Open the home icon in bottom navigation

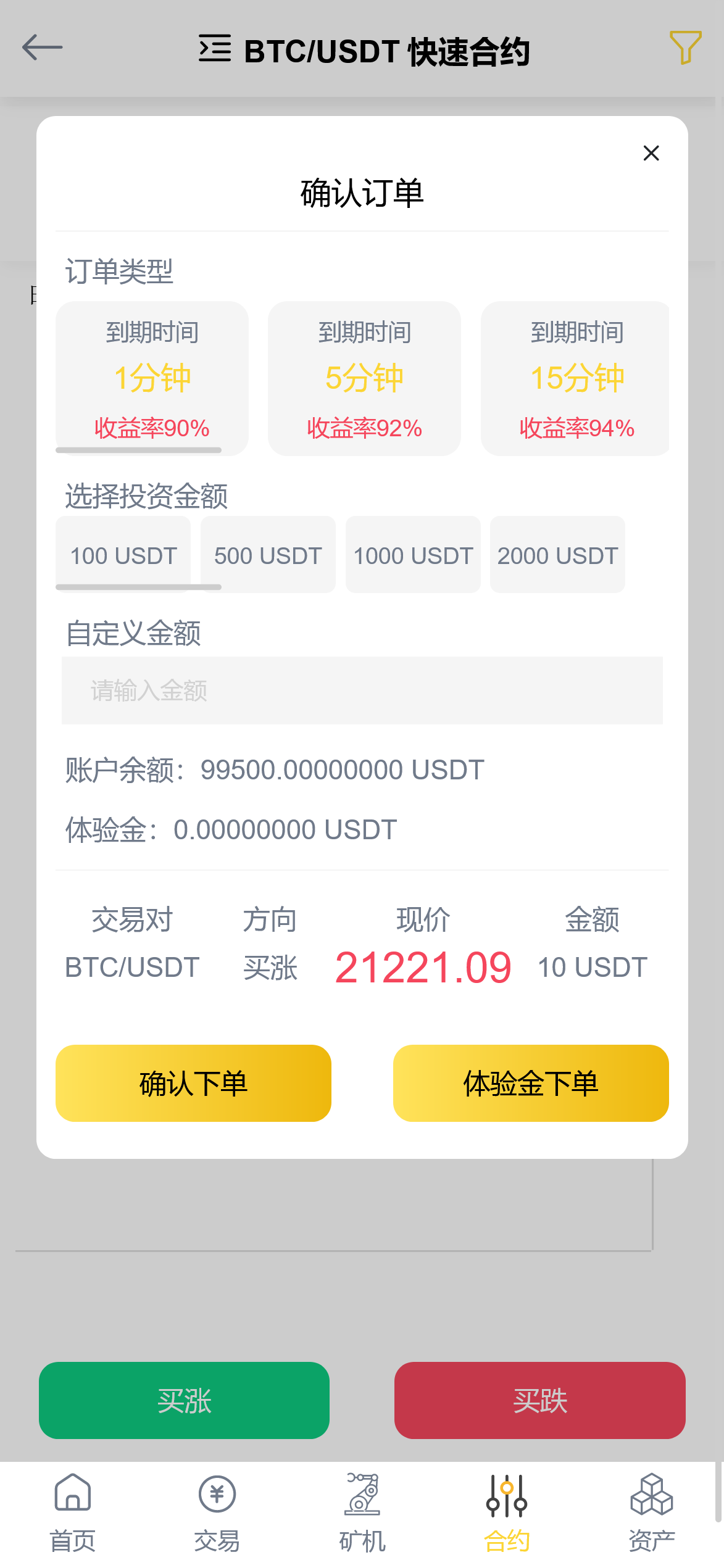pyautogui.click(x=72, y=1512)
